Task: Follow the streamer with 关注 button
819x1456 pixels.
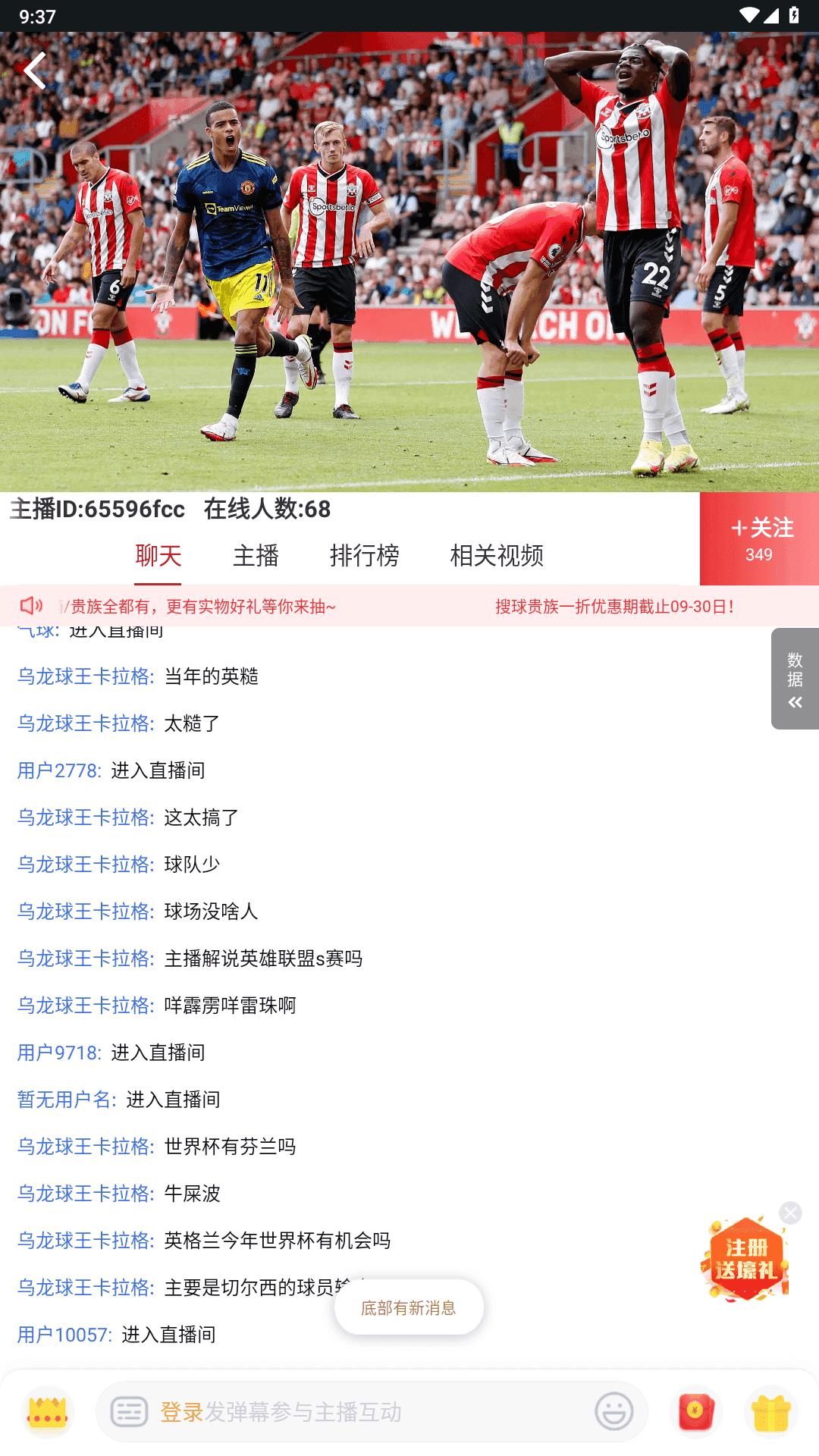Action: click(x=759, y=539)
